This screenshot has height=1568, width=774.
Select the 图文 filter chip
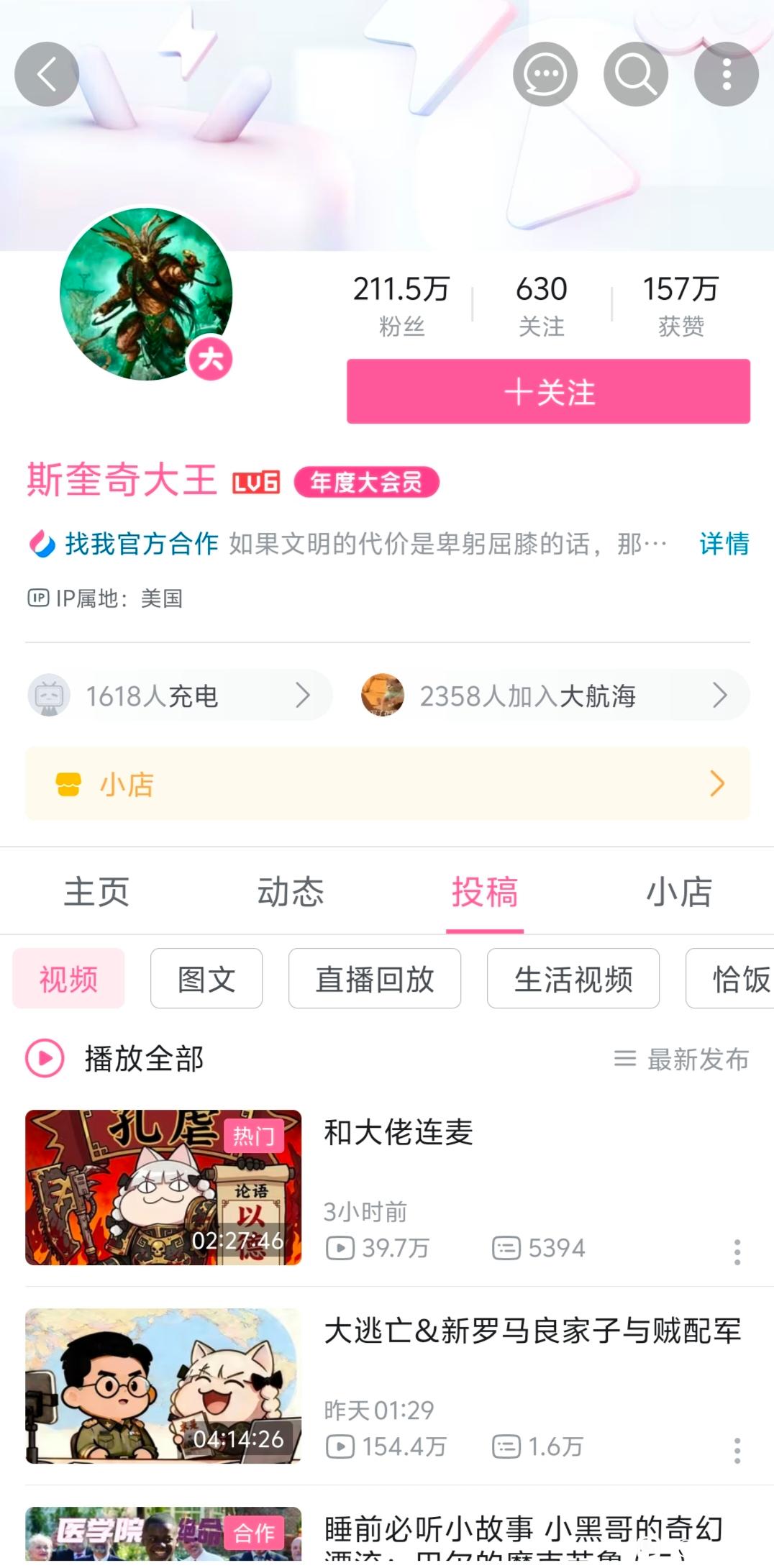coord(206,979)
